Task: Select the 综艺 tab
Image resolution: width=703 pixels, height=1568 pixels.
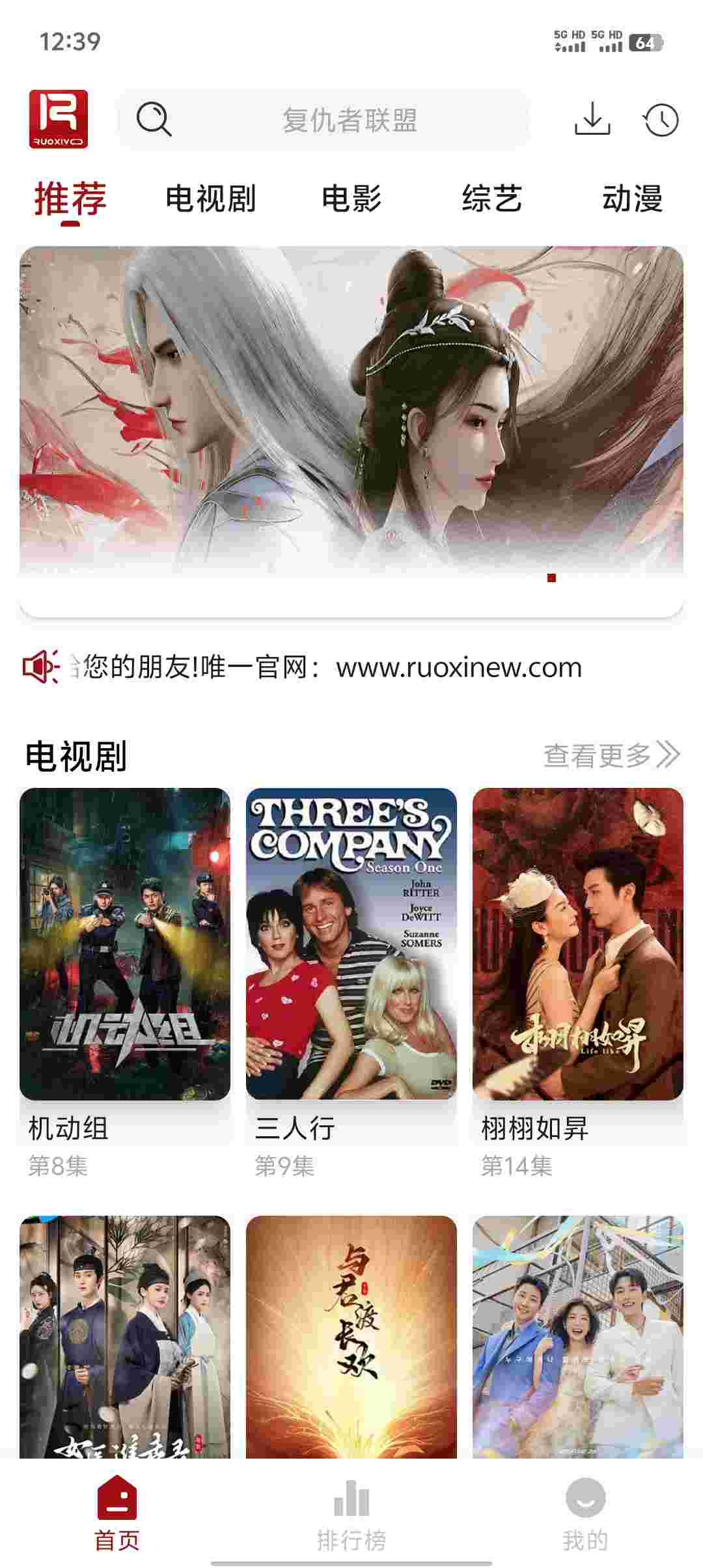Action: [492, 199]
